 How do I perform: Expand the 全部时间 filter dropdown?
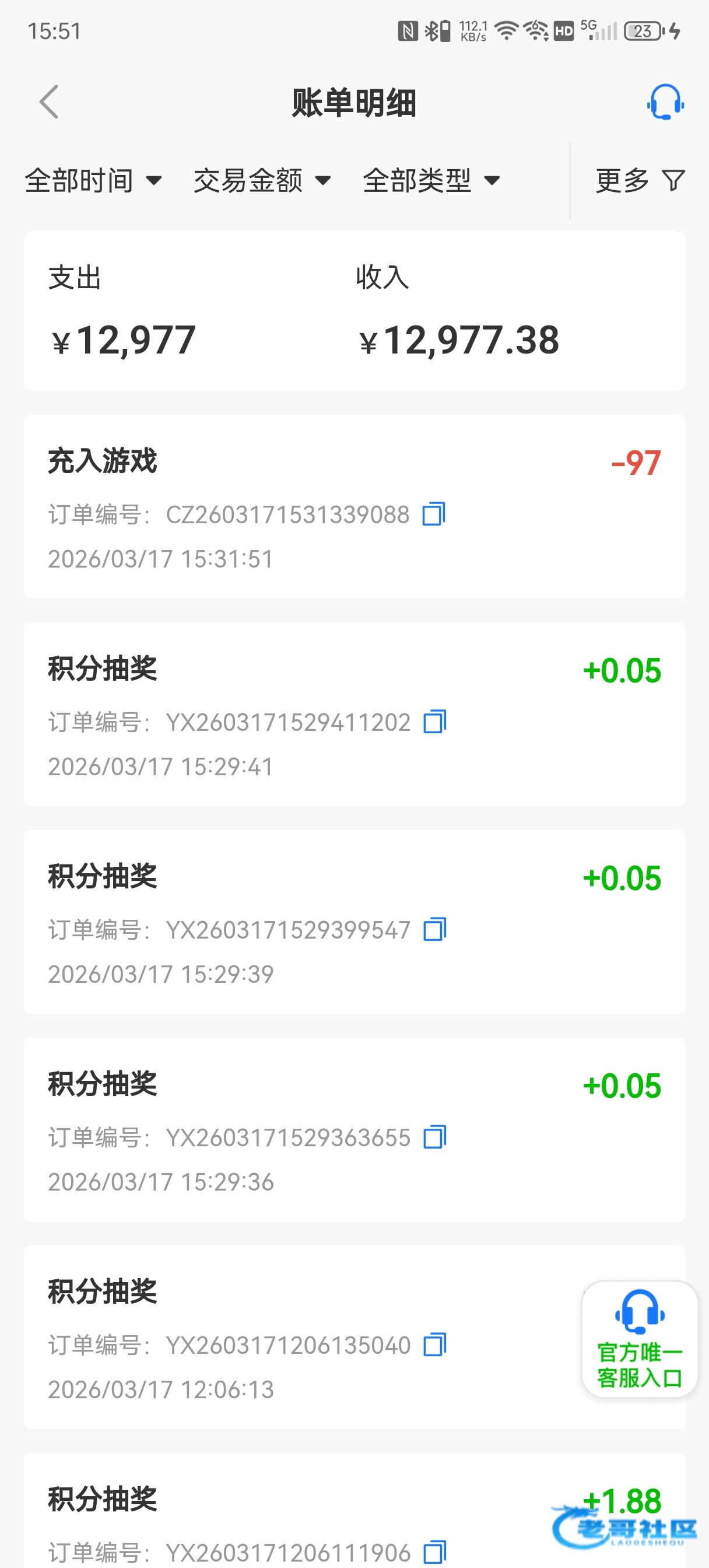(93, 180)
